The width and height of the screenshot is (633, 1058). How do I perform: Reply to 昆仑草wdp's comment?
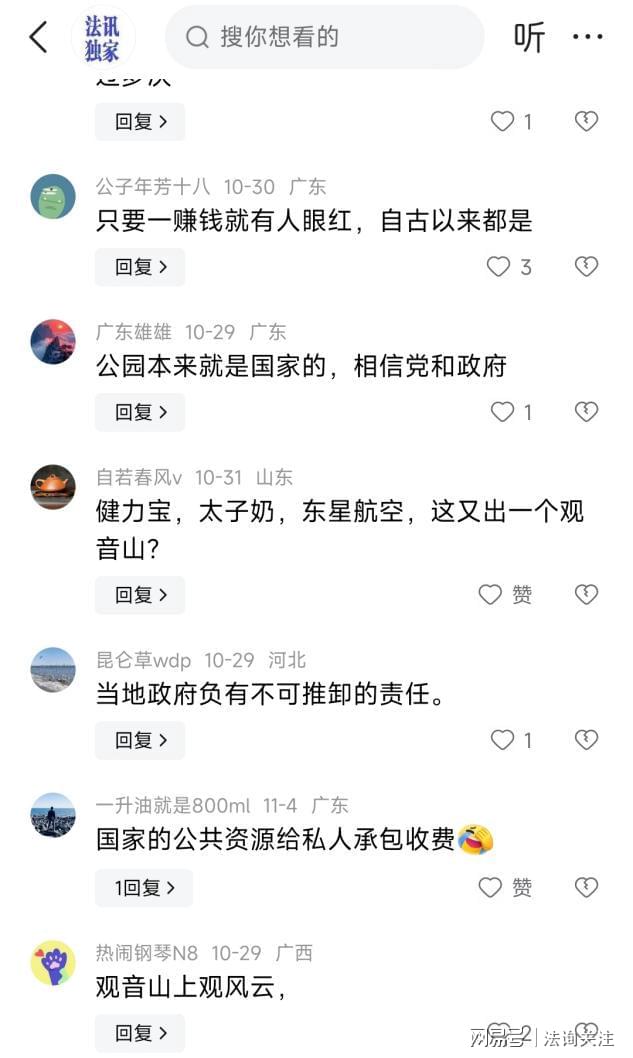[140, 740]
